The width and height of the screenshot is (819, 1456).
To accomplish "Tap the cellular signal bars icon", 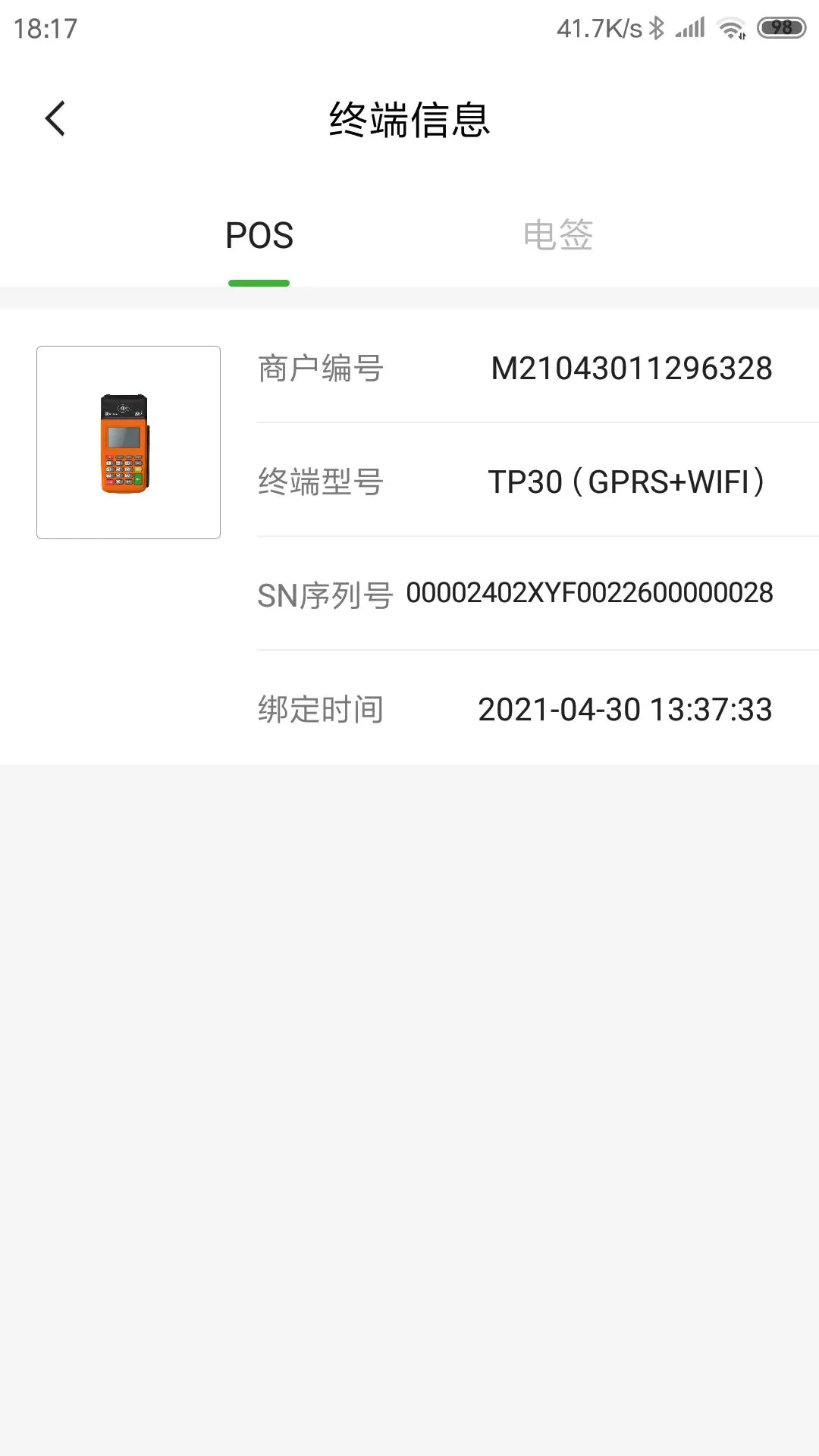I will (691, 28).
